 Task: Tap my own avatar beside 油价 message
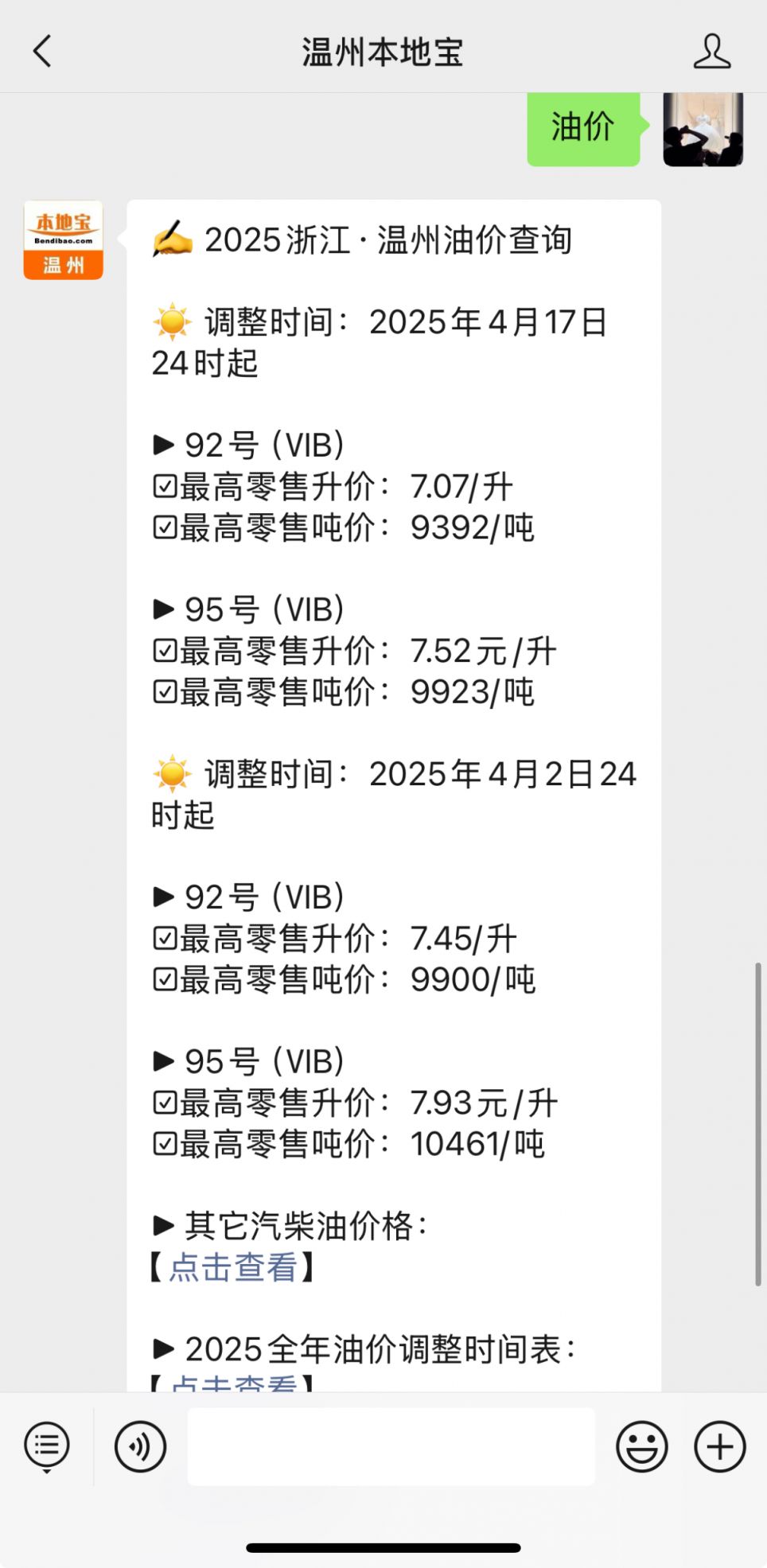[x=703, y=129]
